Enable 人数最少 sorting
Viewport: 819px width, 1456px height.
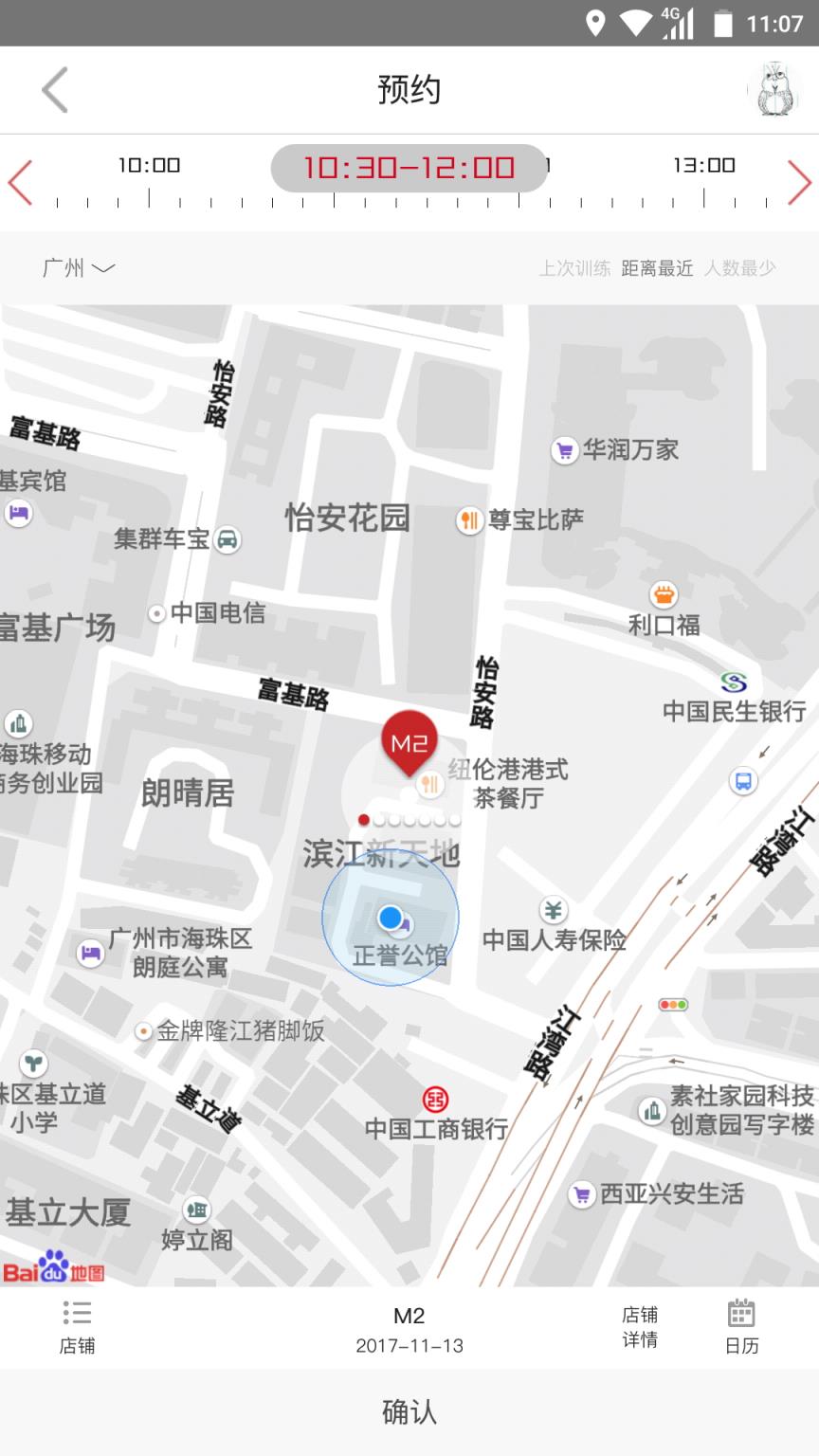pos(740,268)
